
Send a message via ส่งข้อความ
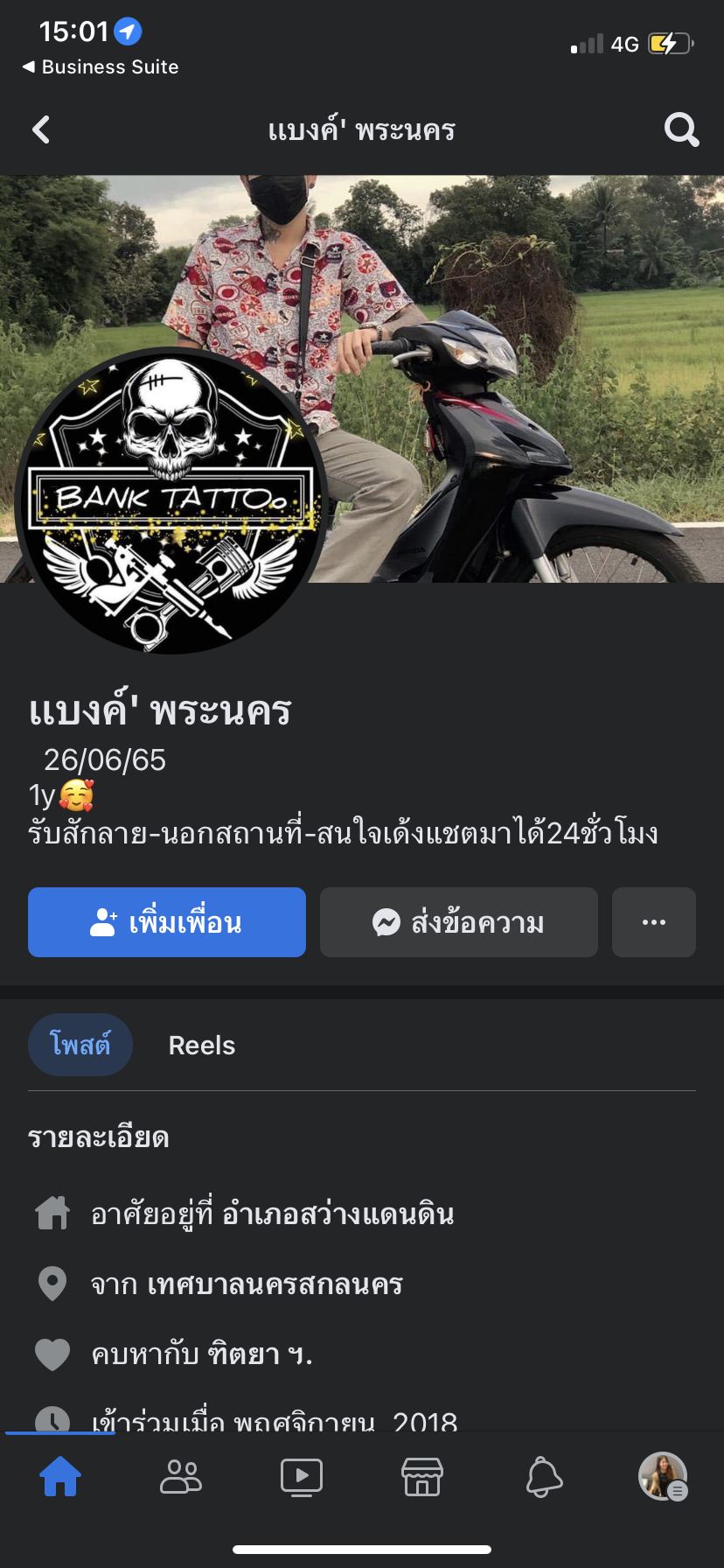458,922
